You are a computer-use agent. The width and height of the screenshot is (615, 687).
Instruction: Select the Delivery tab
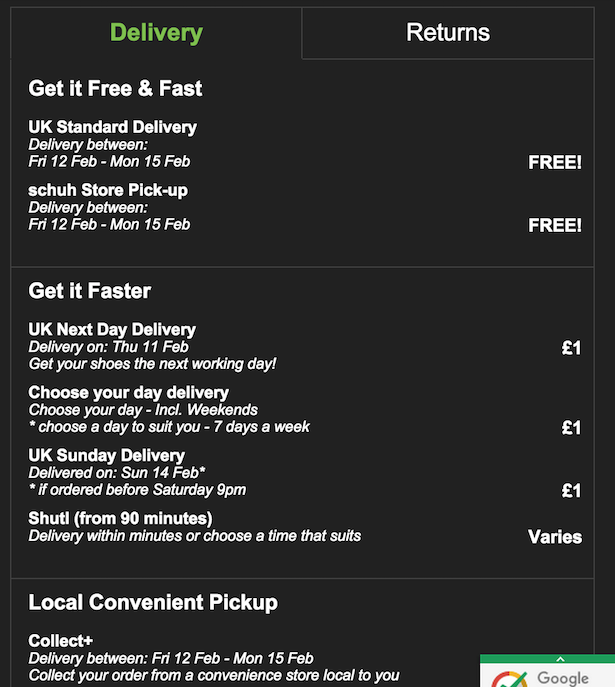click(156, 32)
